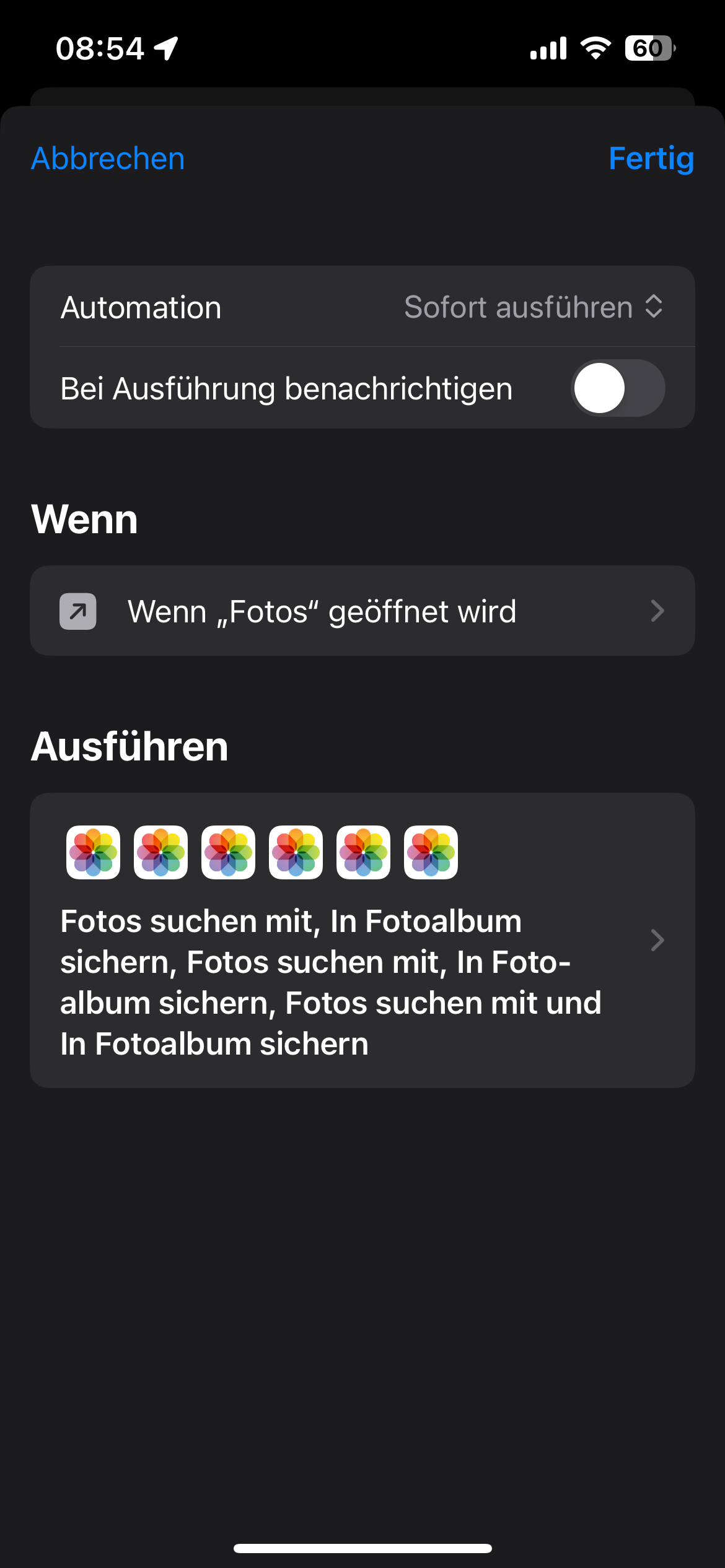This screenshot has height=1568, width=725.
Task: Select the first Fotos app icon
Action: coord(93,852)
